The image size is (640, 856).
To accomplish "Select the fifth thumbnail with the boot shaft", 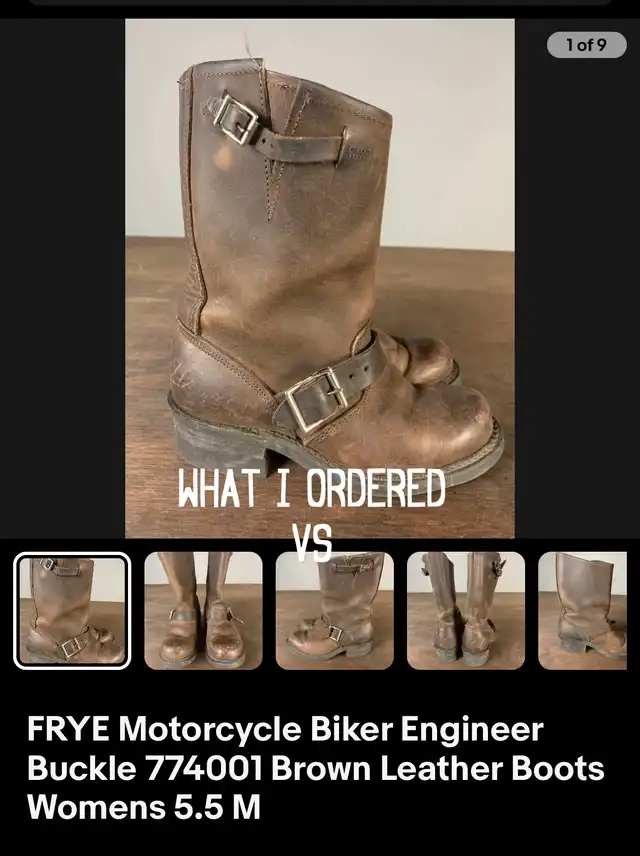I will (x=583, y=610).
